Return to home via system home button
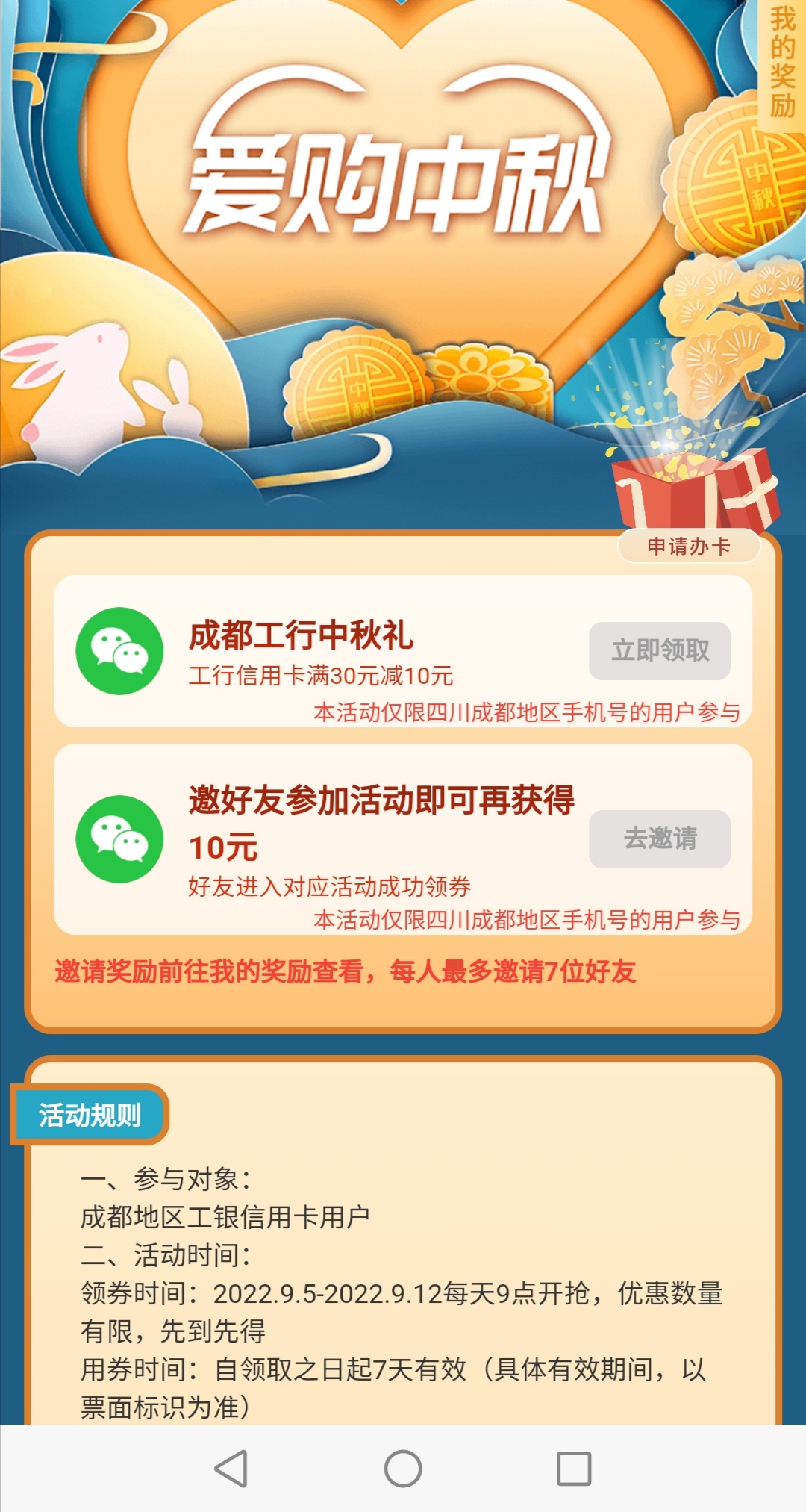806x1512 pixels. 403,1469
